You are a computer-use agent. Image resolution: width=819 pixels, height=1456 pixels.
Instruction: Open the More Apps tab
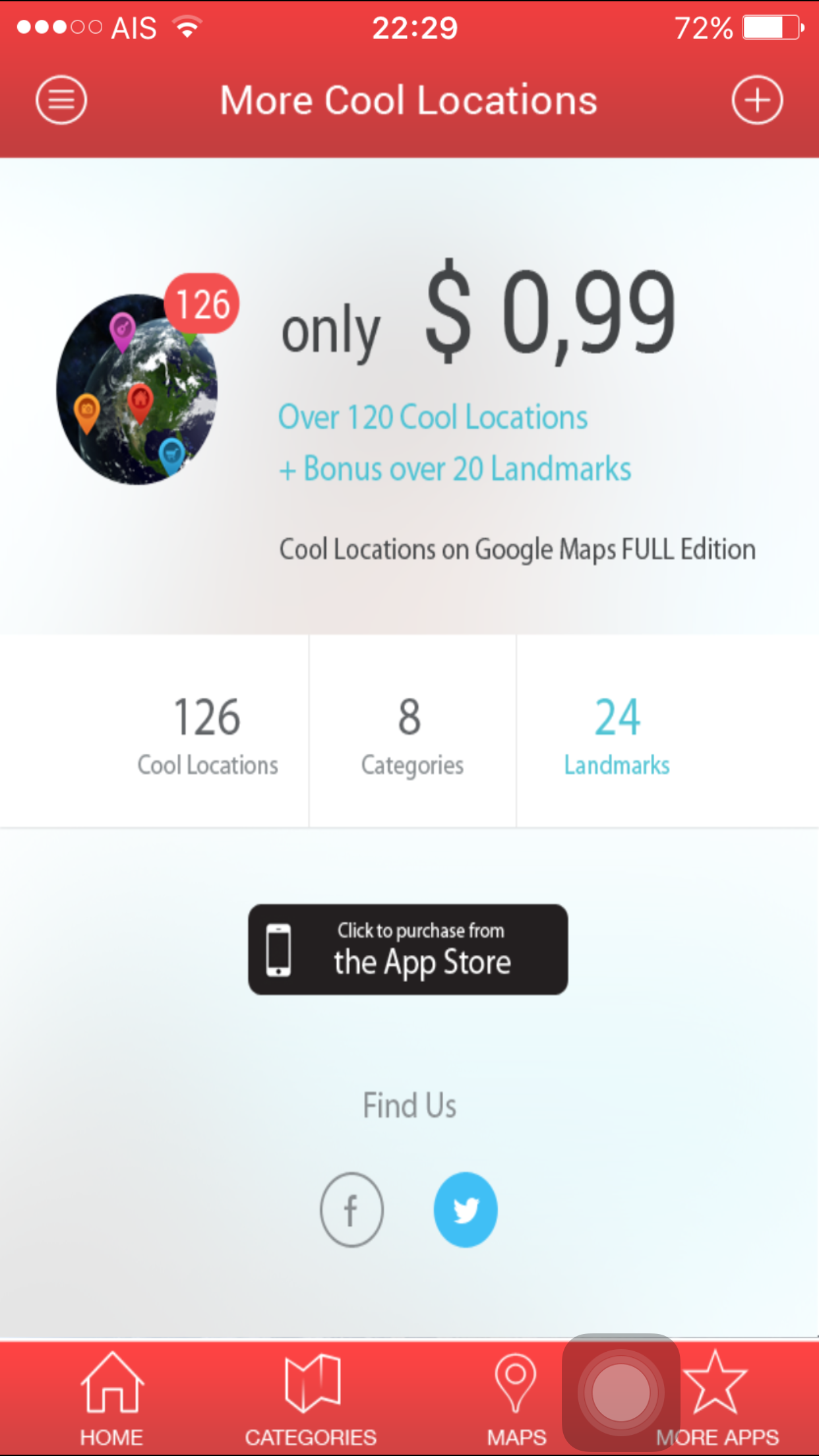tap(717, 1399)
